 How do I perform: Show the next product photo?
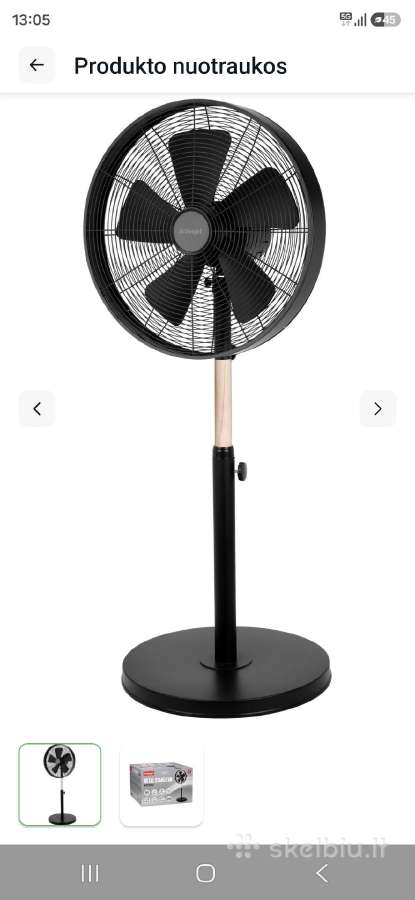pos(378,409)
